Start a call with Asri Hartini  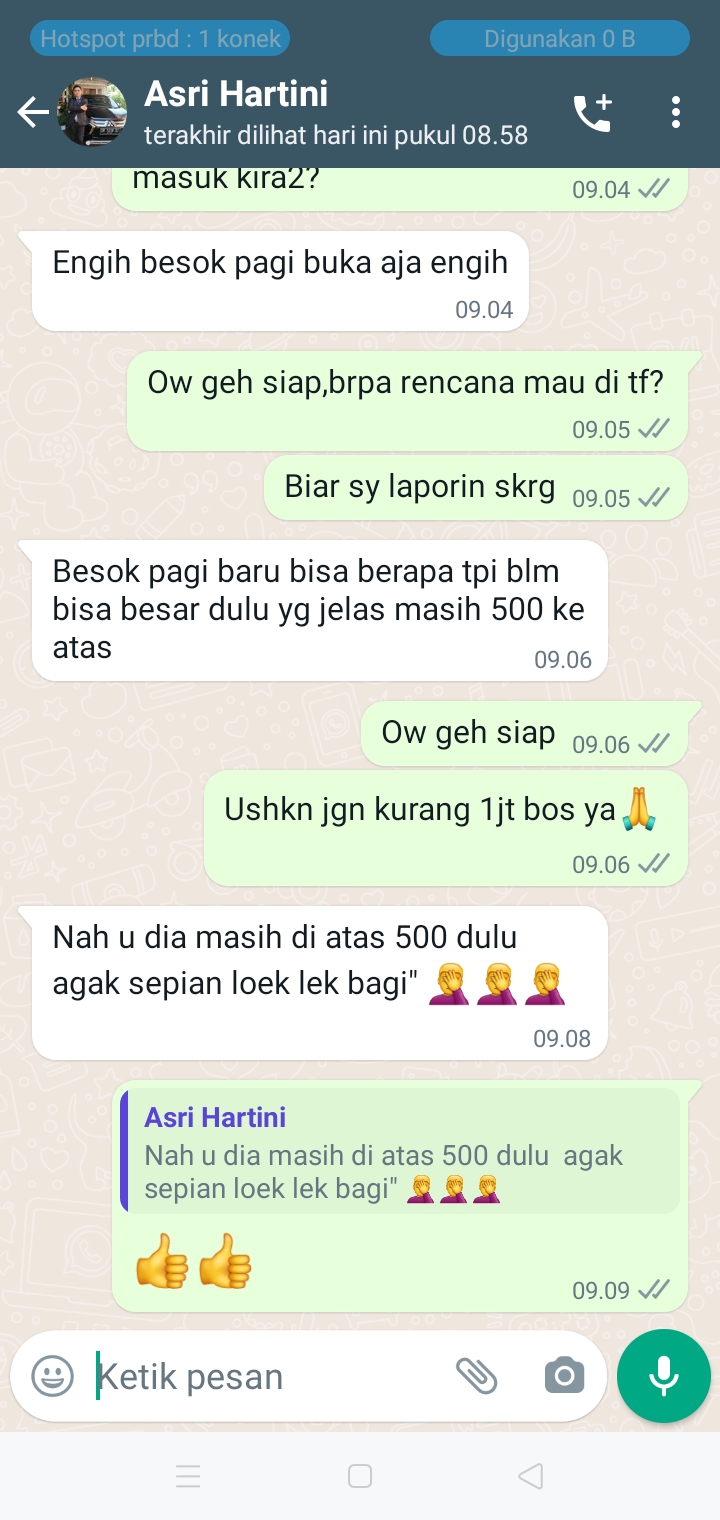point(592,113)
